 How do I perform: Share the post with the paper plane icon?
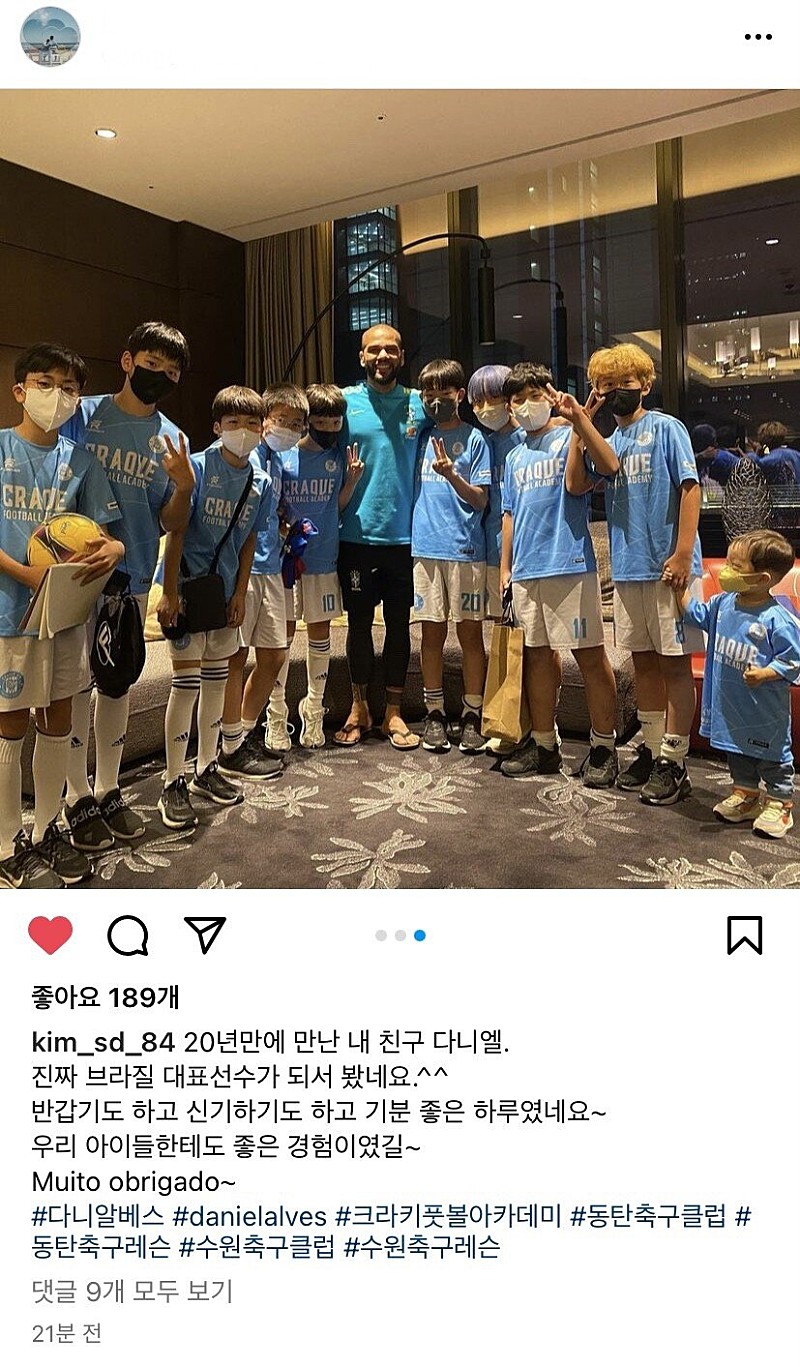pyautogui.click(x=205, y=934)
